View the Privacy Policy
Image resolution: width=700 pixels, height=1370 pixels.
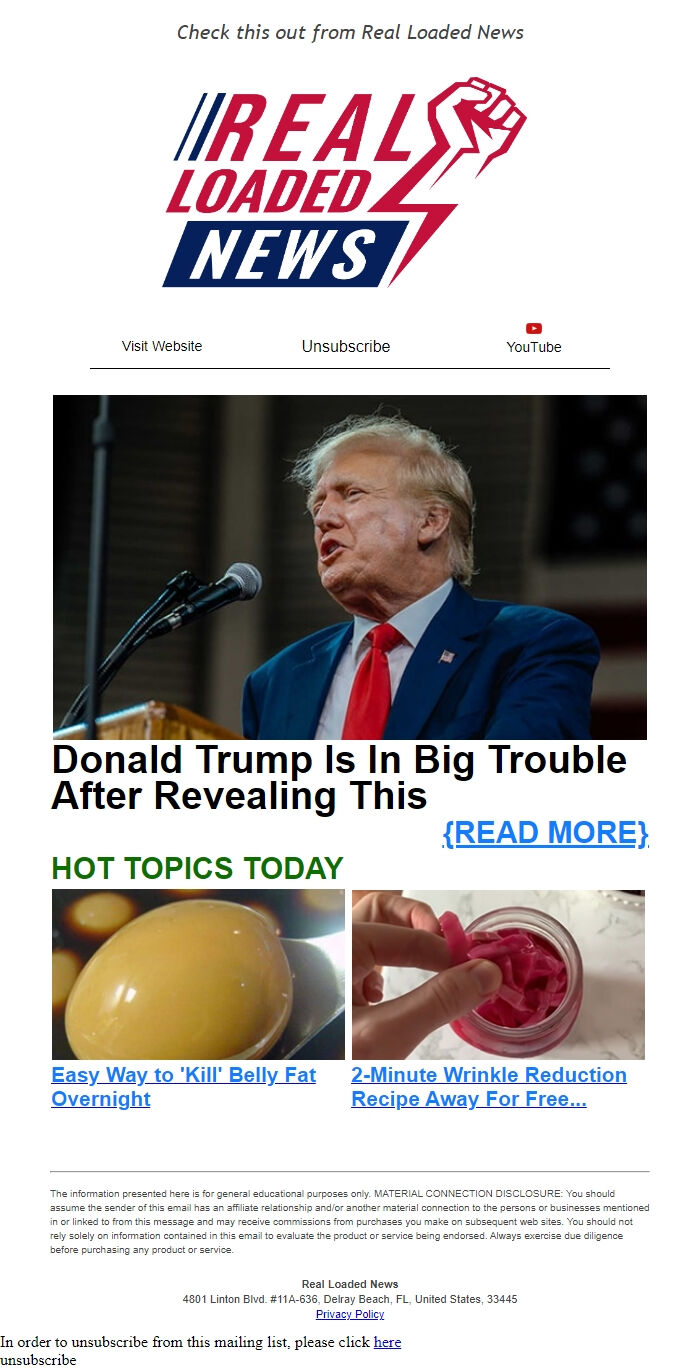tap(350, 1314)
